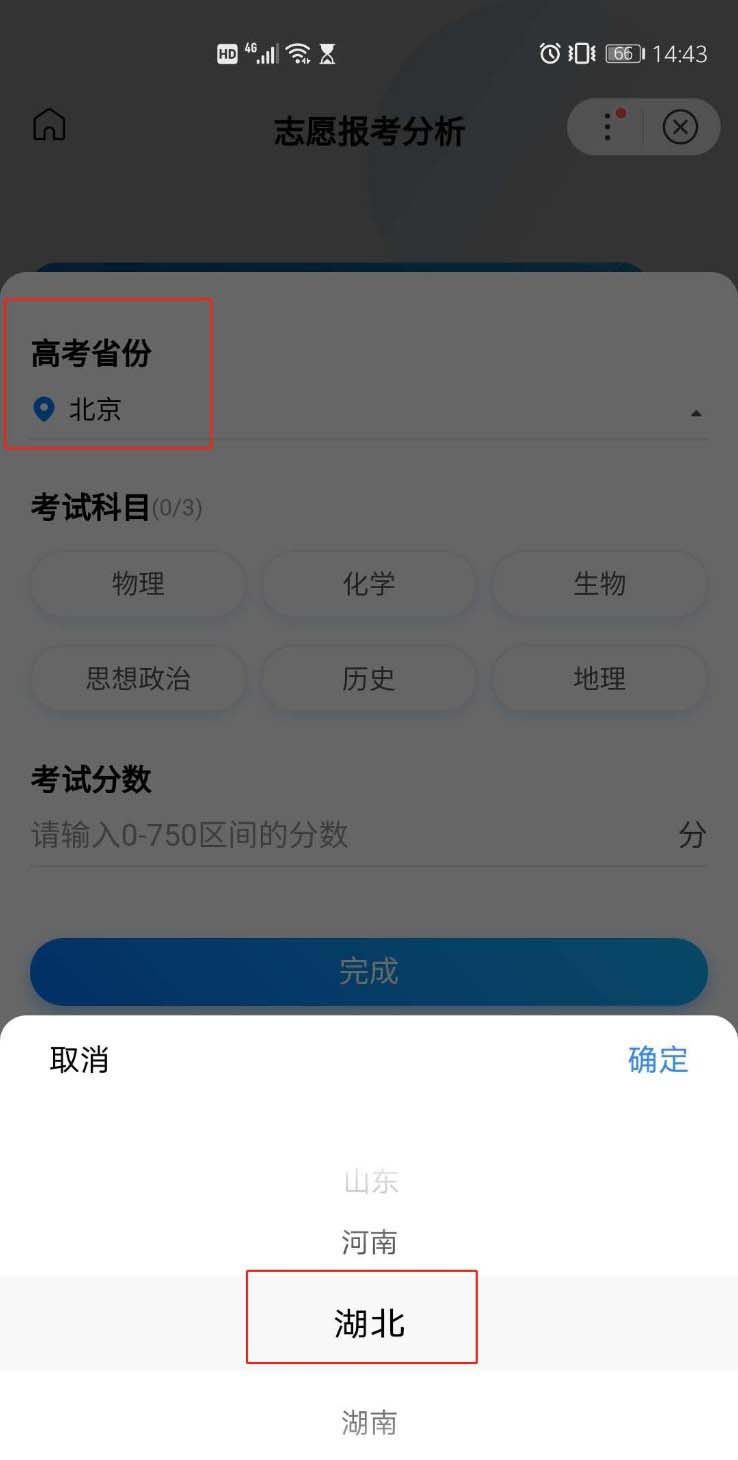Pick 山东 from the province wheel
Image resolution: width=738 pixels, height=1460 pixels.
coord(370,1182)
